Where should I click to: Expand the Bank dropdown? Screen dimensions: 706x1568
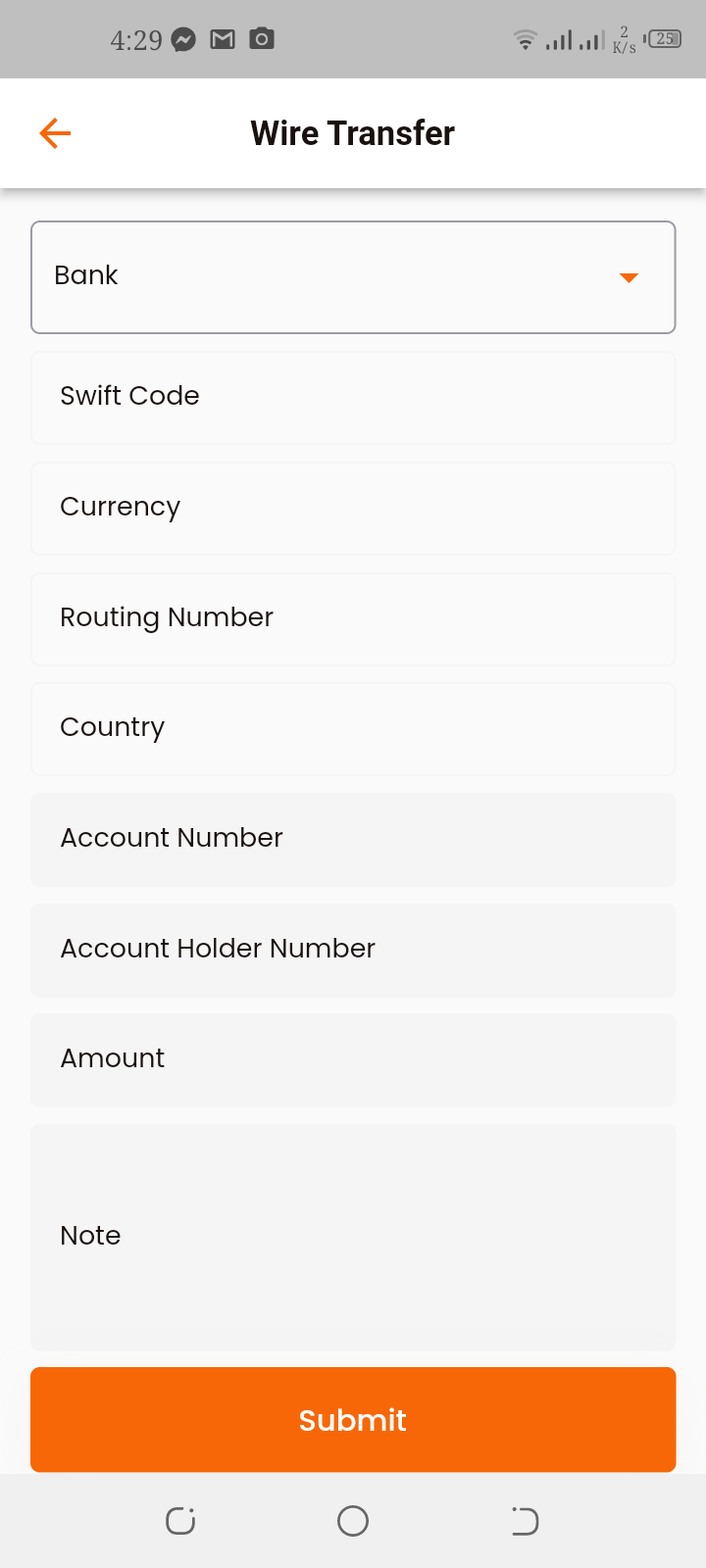[x=353, y=277]
